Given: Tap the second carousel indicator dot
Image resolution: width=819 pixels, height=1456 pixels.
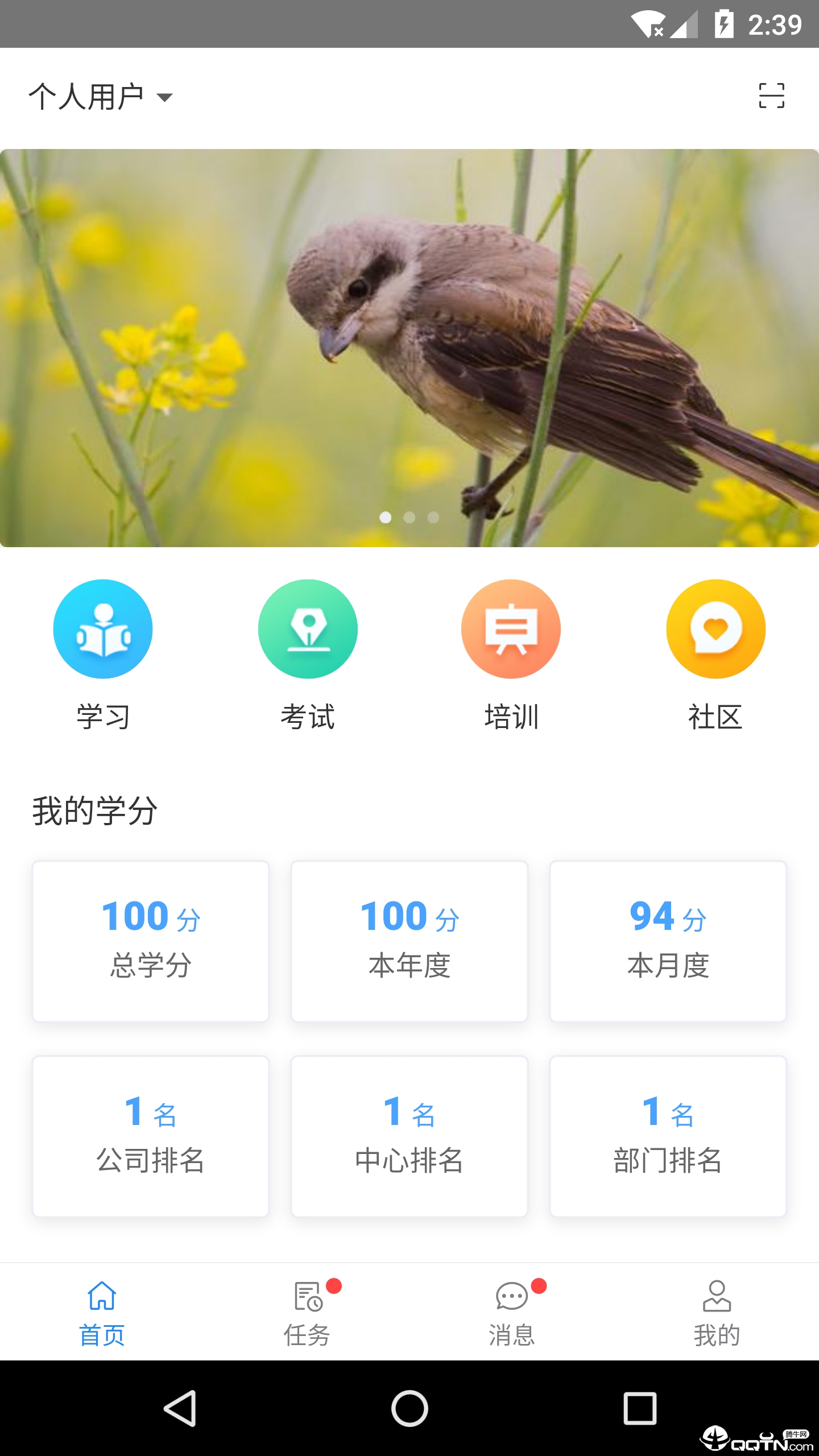Looking at the screenshot, I should click(x=409, y=518).
